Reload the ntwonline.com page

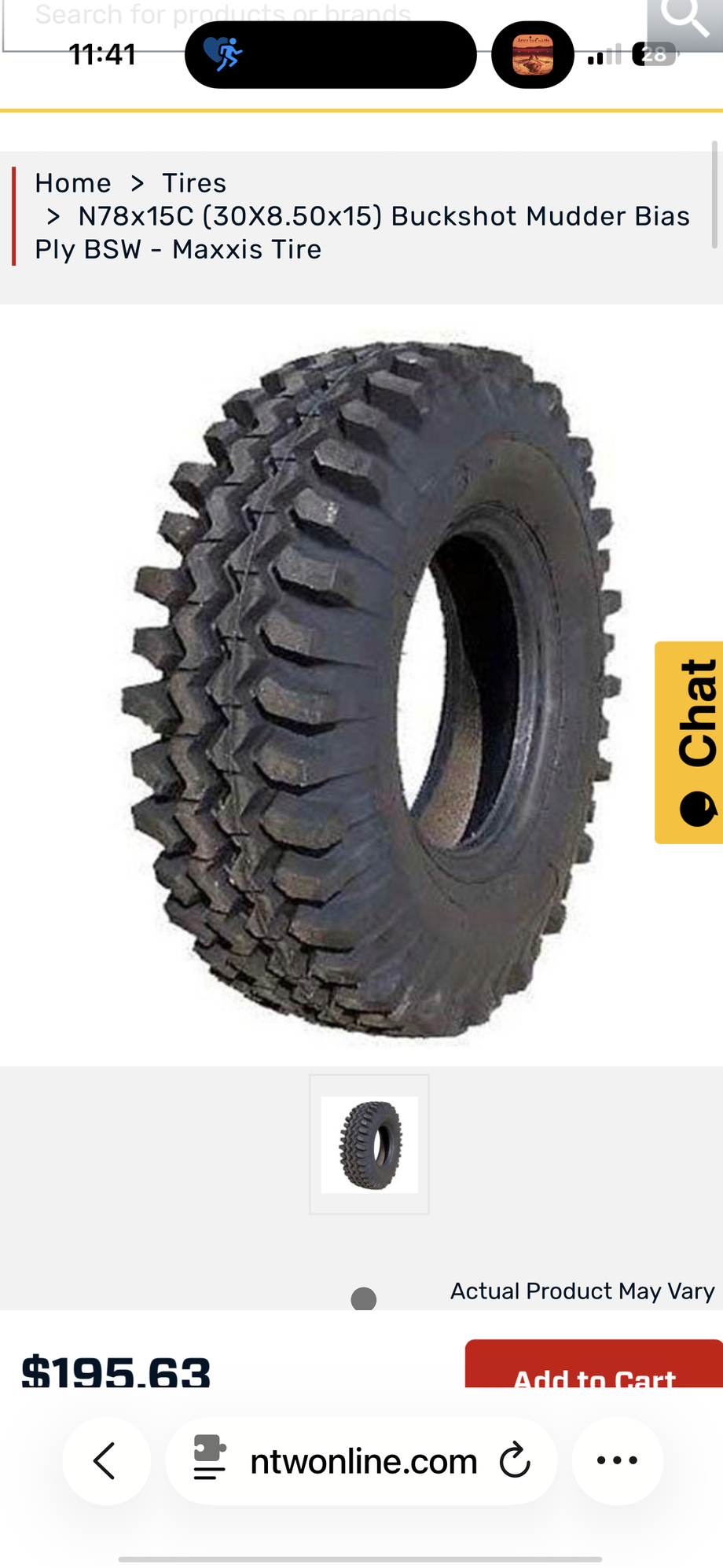(x=516, y=1461)
